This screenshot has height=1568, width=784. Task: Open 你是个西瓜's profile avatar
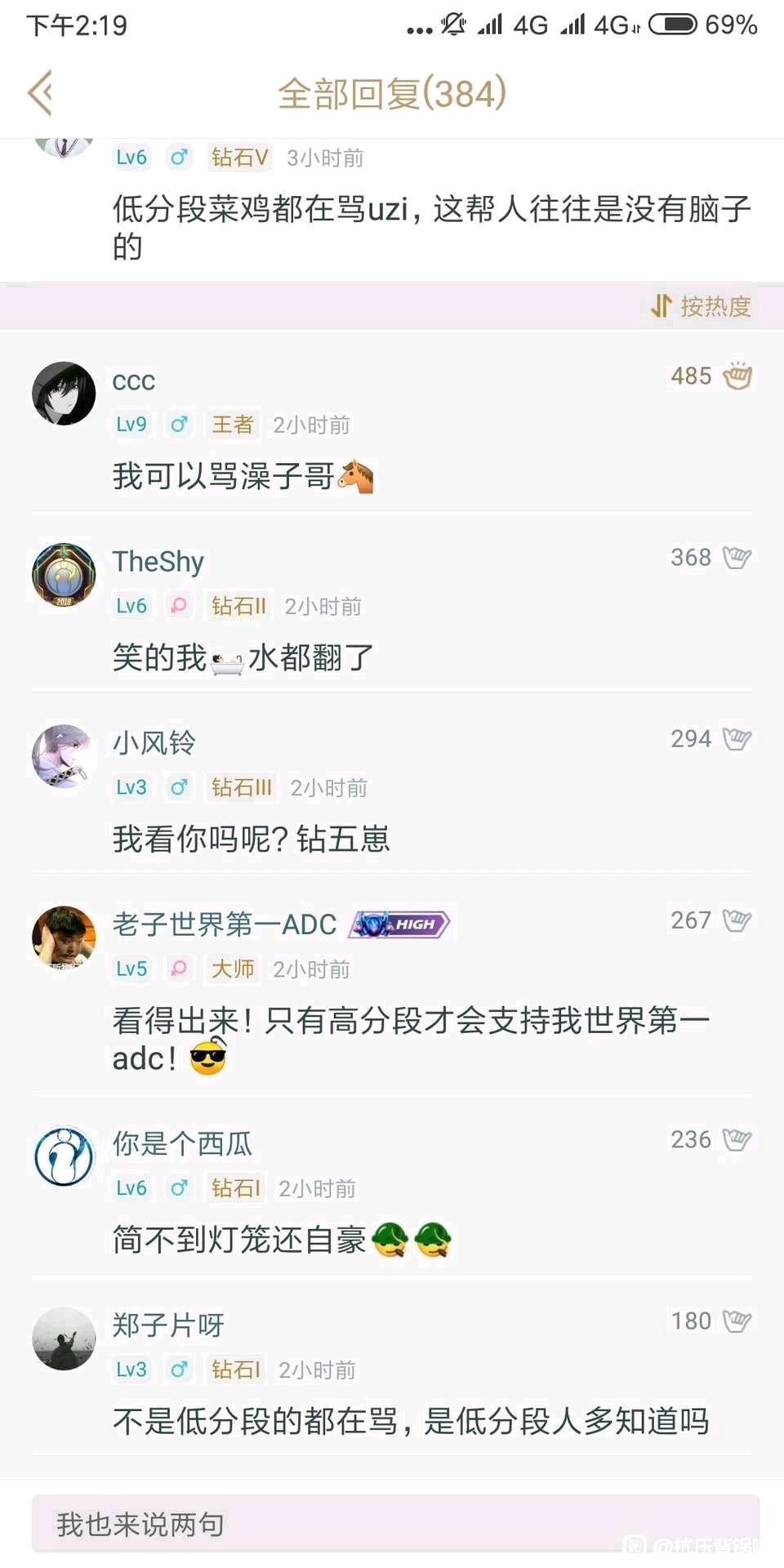(64, 1156)
